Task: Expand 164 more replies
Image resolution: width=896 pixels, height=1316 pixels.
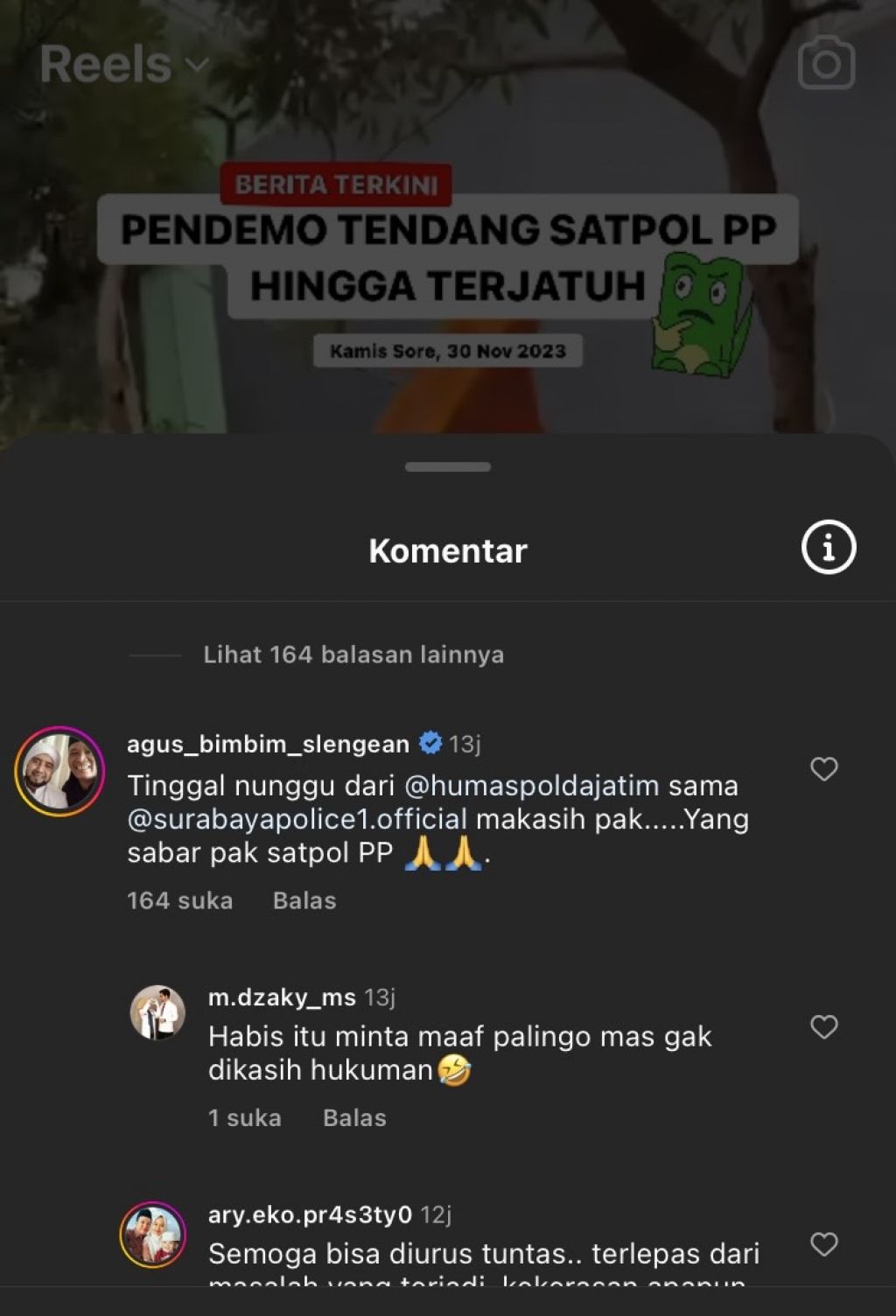Action: pyautogui.click(x=353, y=654)
